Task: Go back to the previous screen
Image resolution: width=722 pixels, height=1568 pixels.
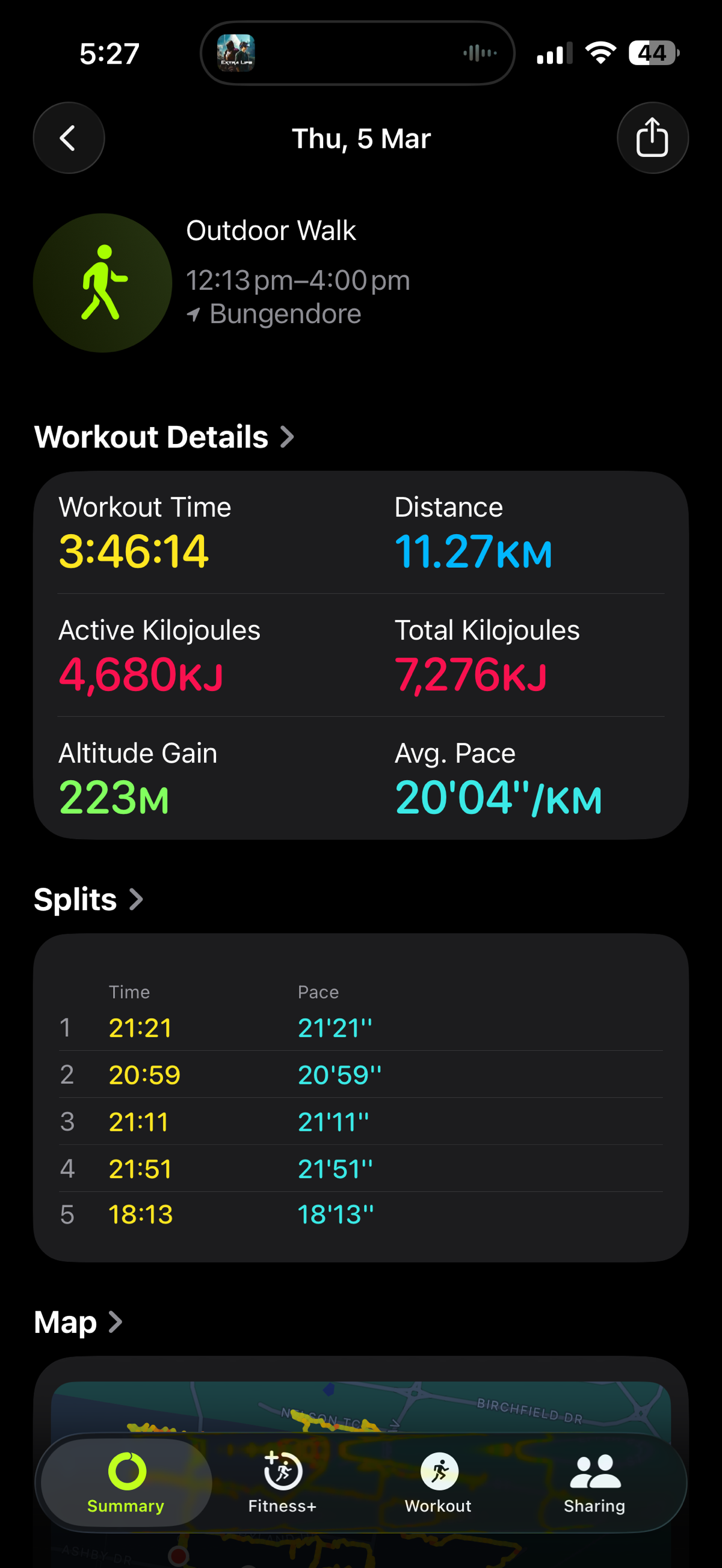Action: 68,138
